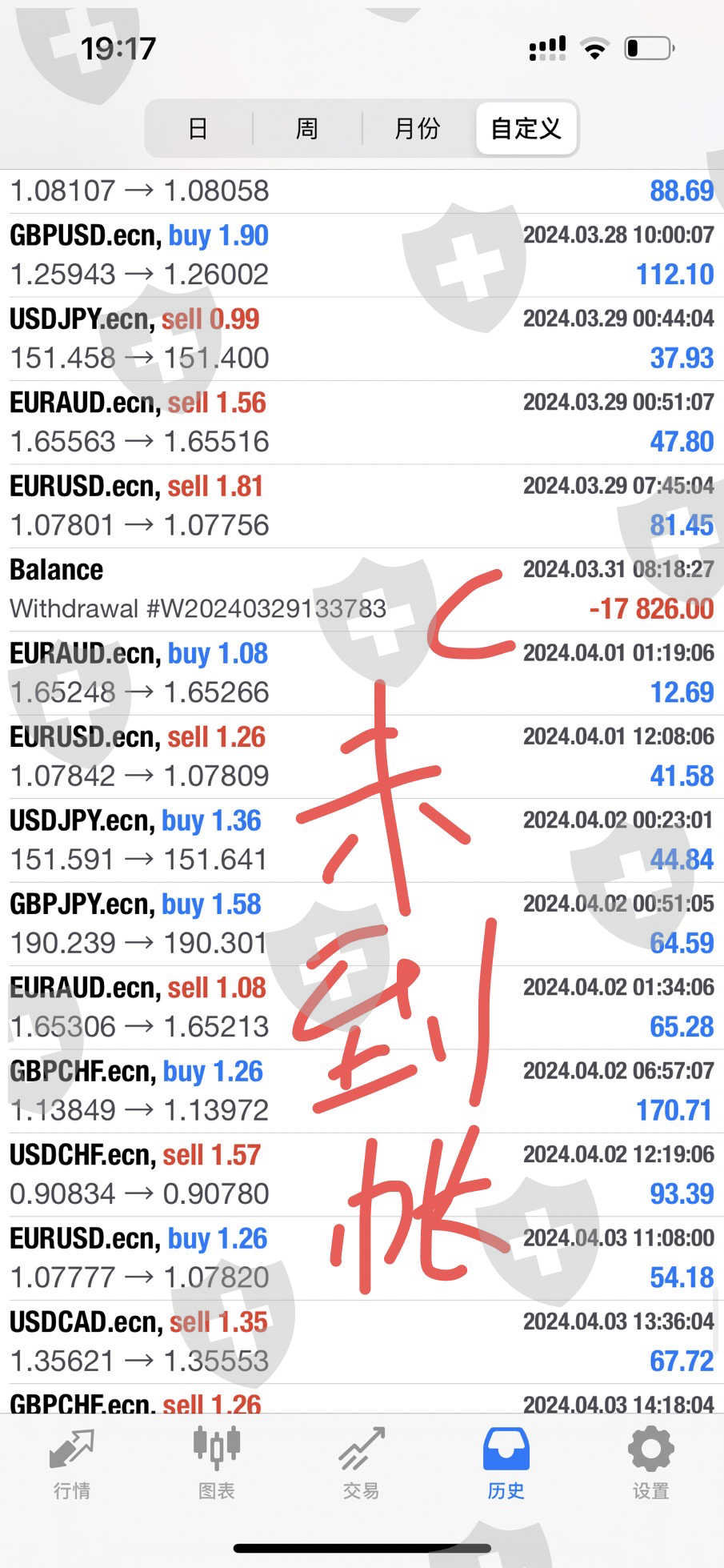Select the 周 period filter
The height and width of the screenshot is (1568, 724).
click(307, 128)
